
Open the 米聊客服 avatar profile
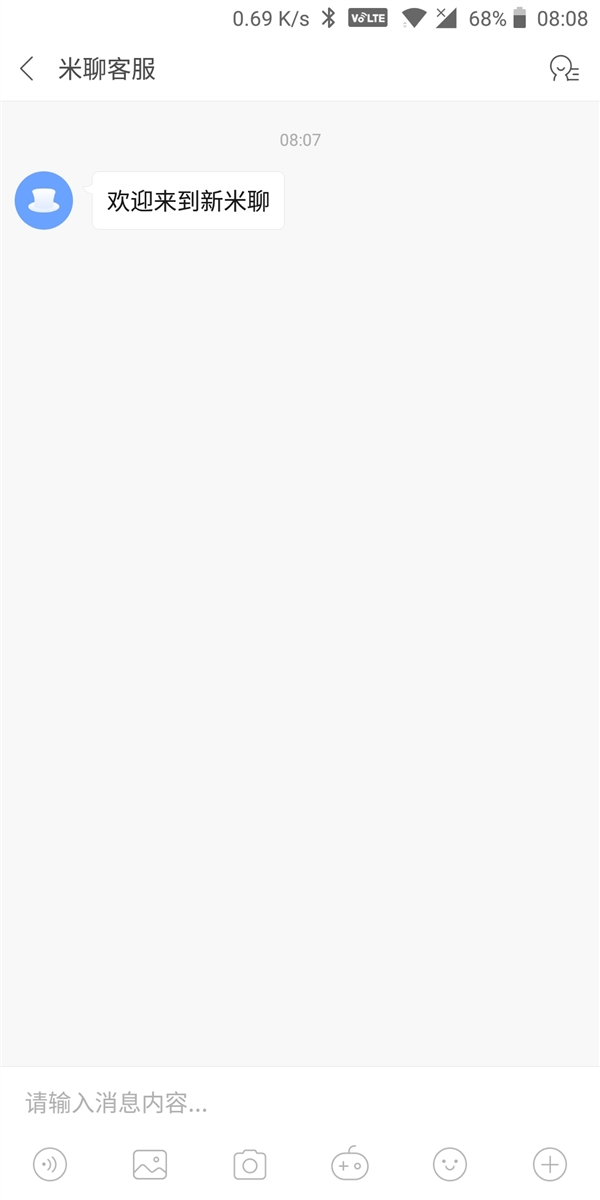44,200
